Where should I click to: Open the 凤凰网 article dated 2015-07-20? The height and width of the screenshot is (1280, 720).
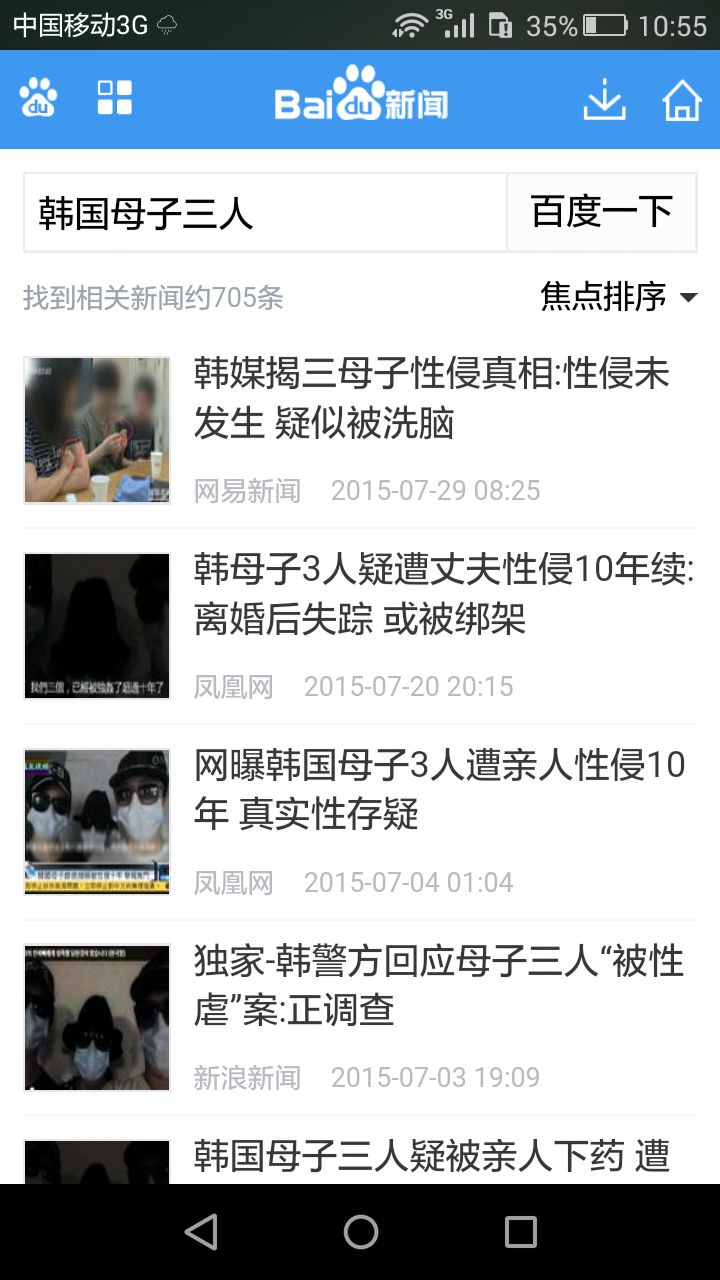point(440,595)
